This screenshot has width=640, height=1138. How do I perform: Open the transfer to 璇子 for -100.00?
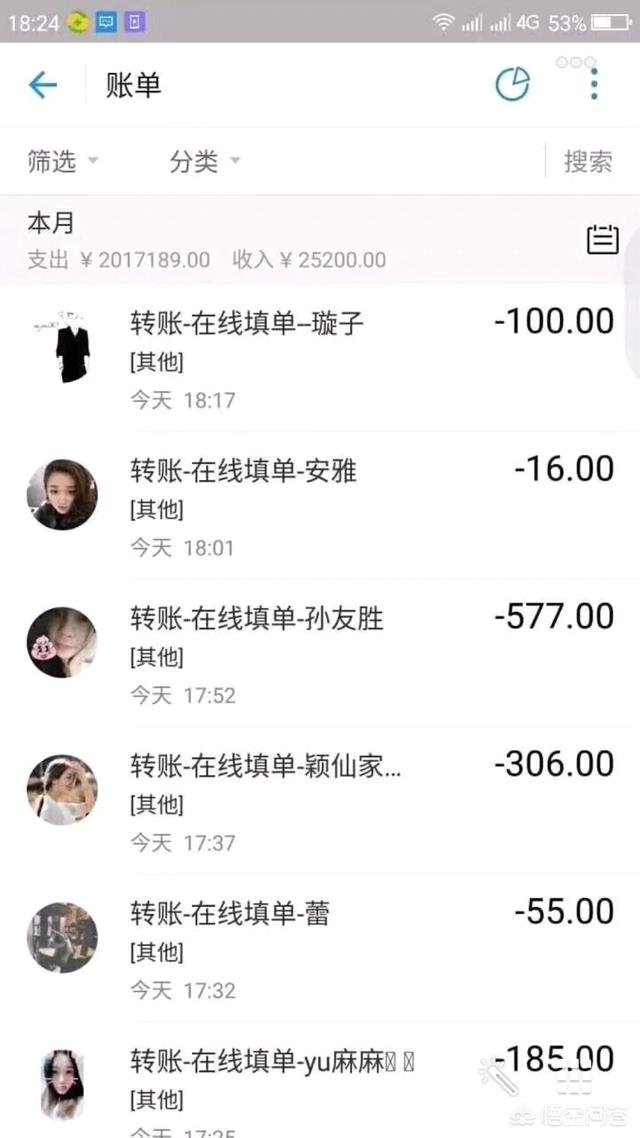coord(320,358)
